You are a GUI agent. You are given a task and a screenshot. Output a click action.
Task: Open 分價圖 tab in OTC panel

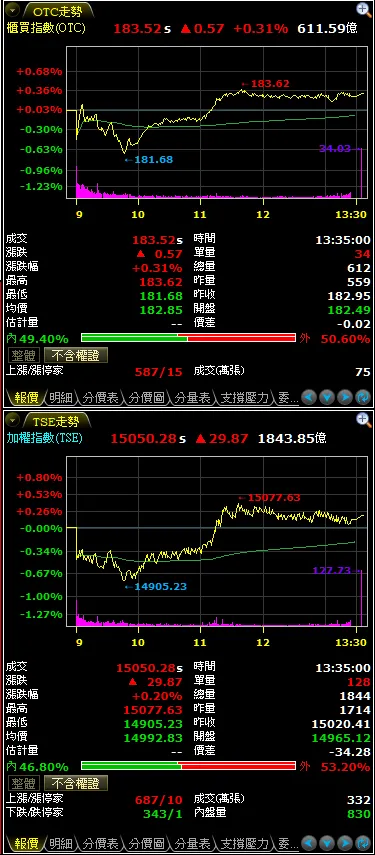[146, 398]
